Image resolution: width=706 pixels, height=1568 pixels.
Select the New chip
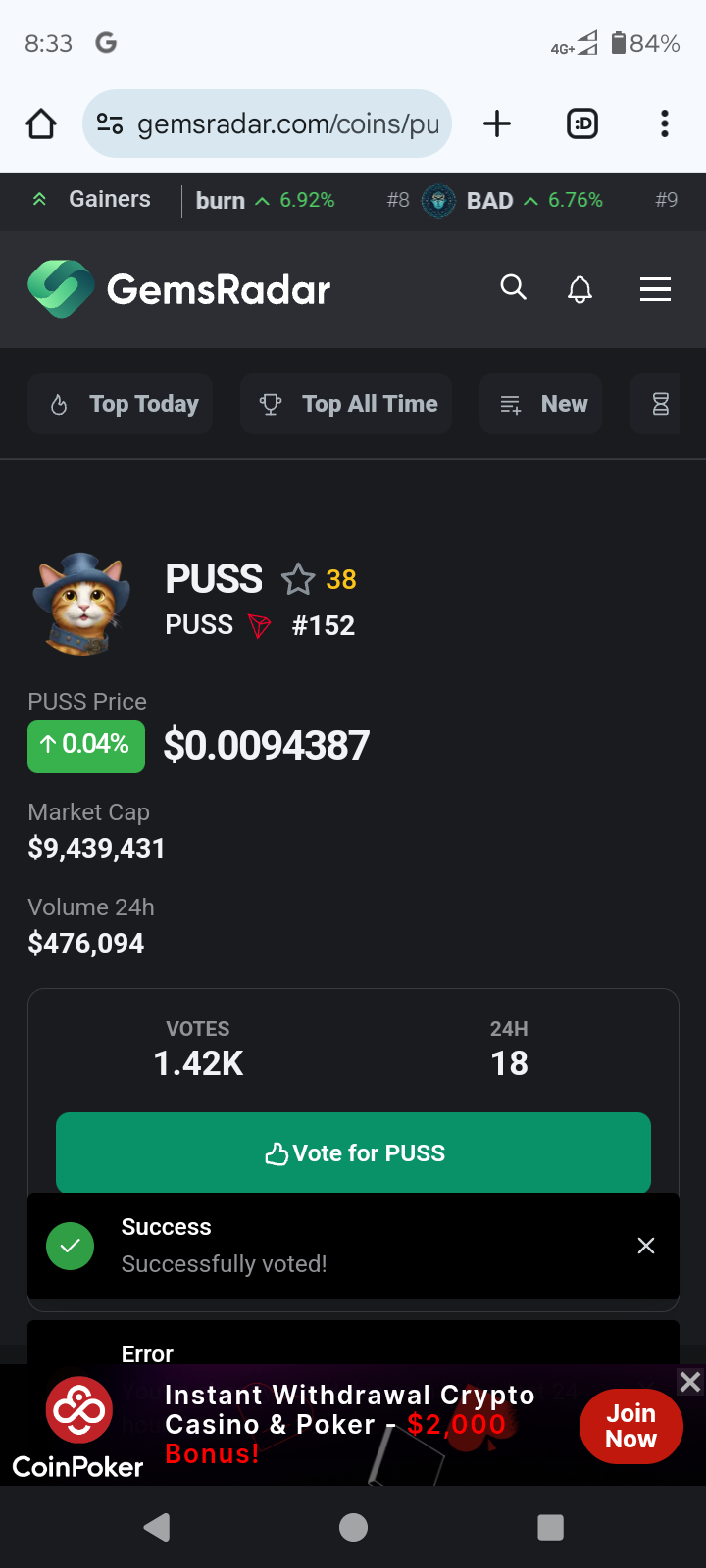tap(541, 404)
